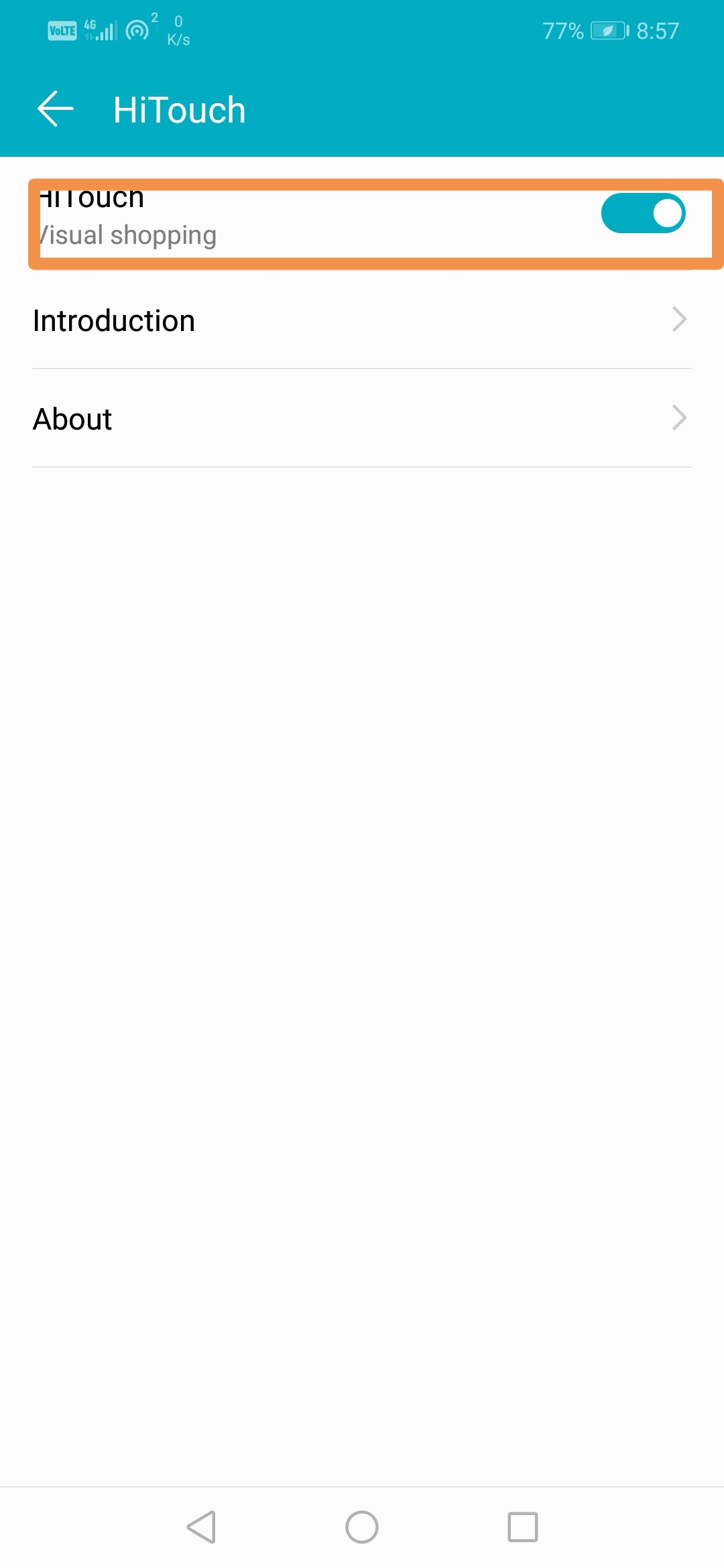Image resolution: width=724 pixels, height=1568 pixels.
Task: Open the About row
Action: 362,419
